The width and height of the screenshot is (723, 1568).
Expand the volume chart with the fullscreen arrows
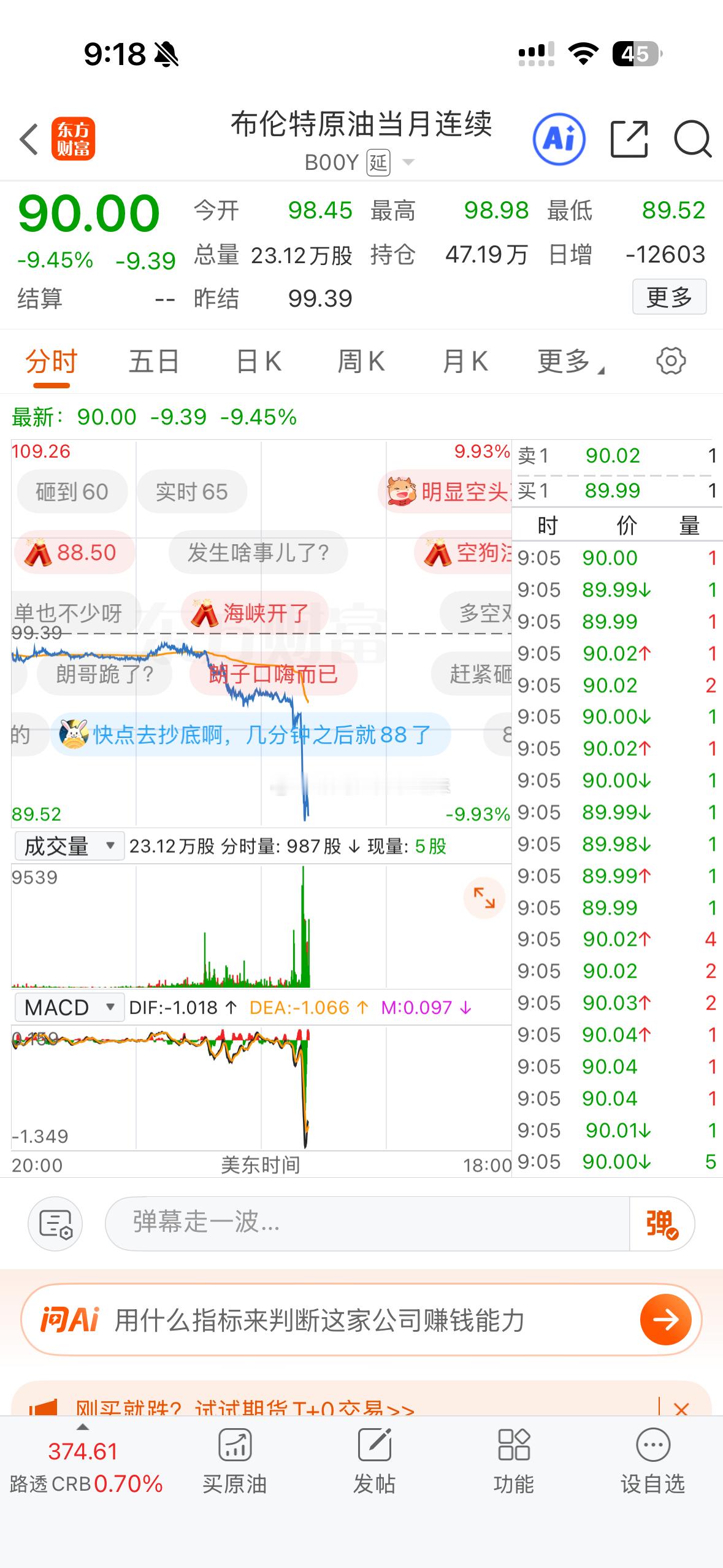coord(484,897)
